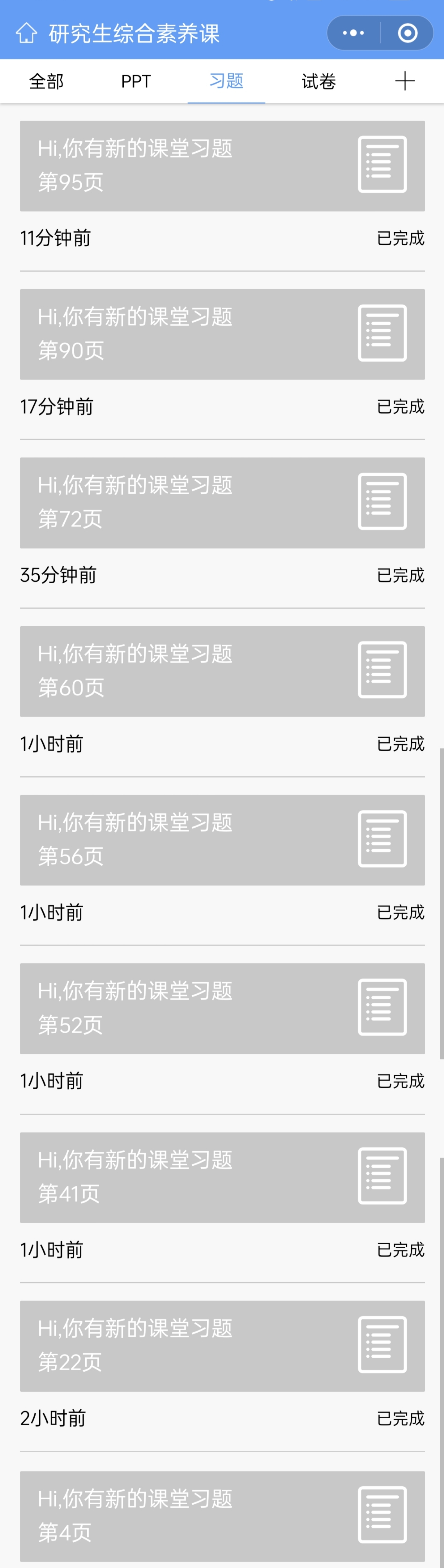444x1568 pixels.
Task: Open the exercise card for 第90页
Action: (222, 334)
